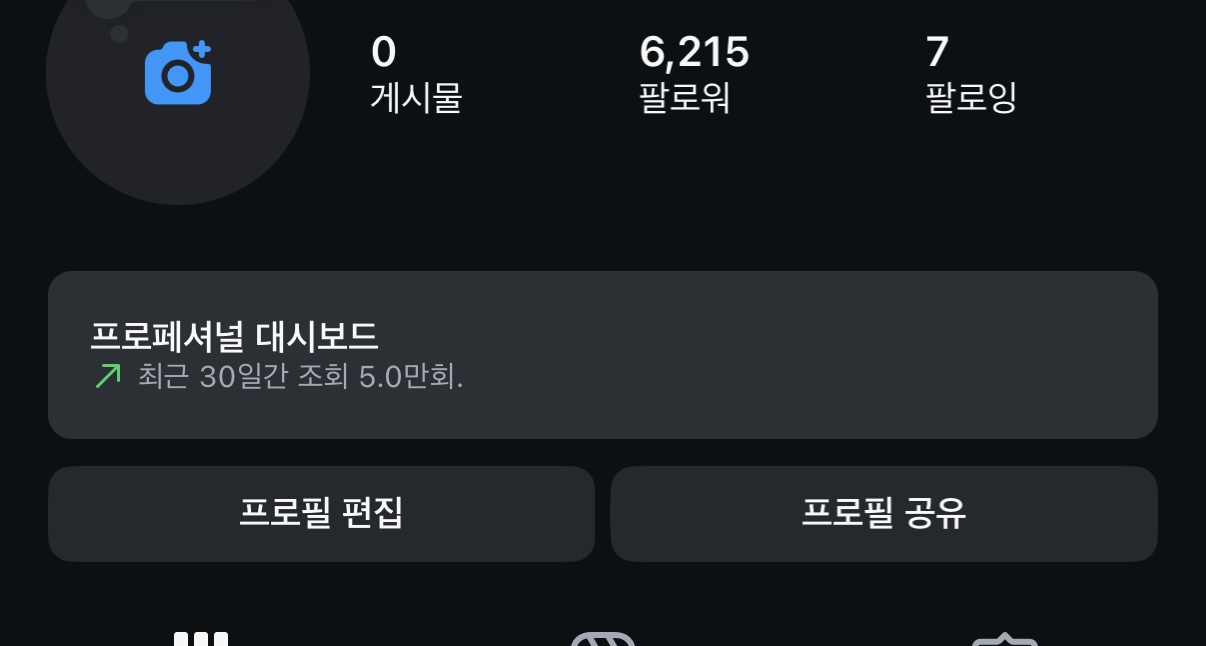Open 프로페셔널 대시보드 card
Screen dimensions: 1206x646
point(602,354)
